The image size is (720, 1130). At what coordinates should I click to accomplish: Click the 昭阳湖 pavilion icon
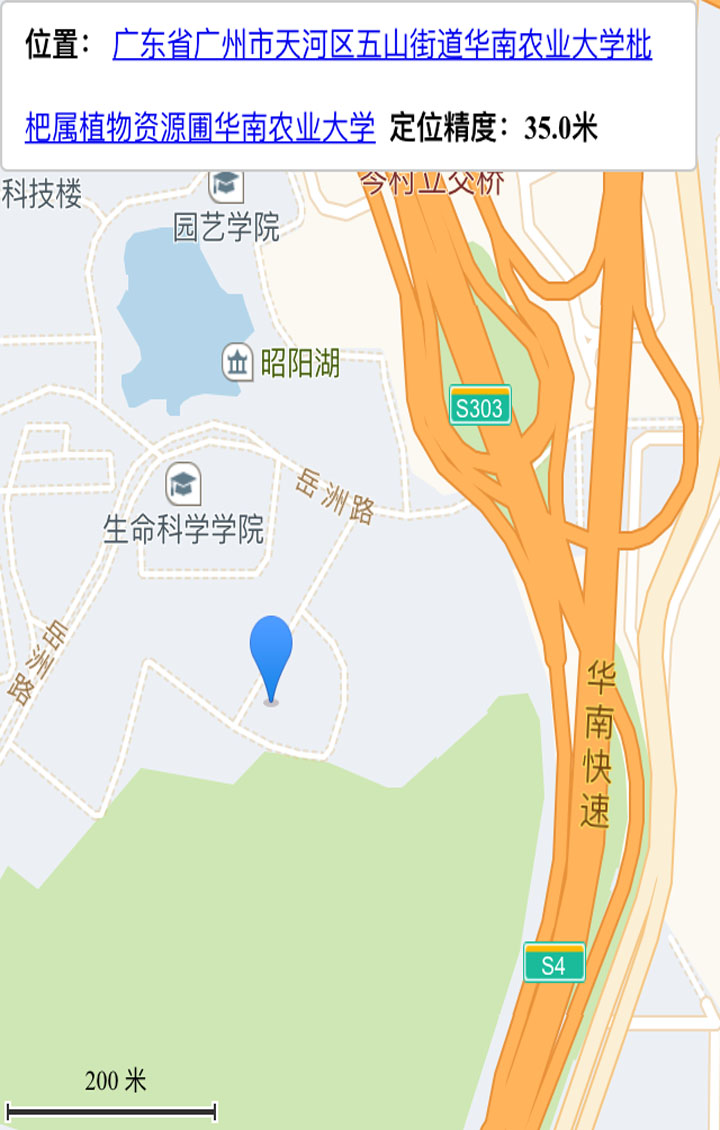point(236,362)
